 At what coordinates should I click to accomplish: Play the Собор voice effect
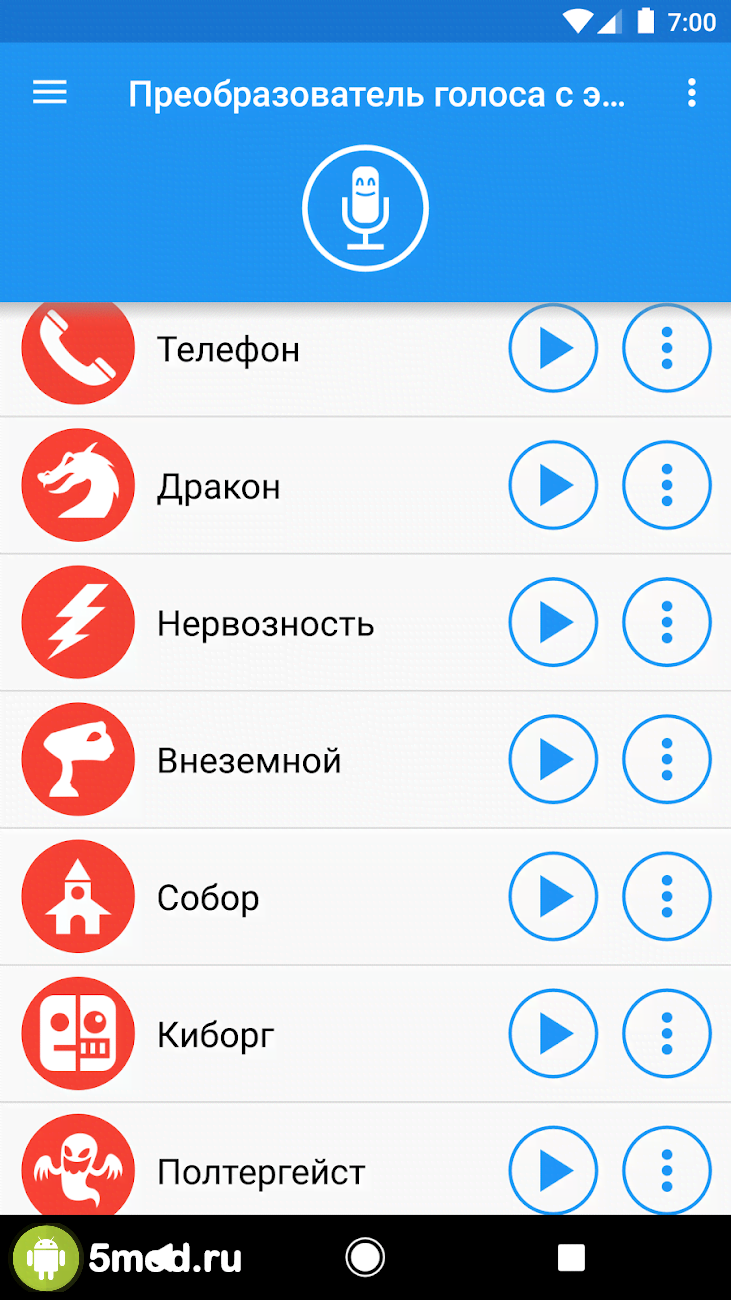[553, 897]
